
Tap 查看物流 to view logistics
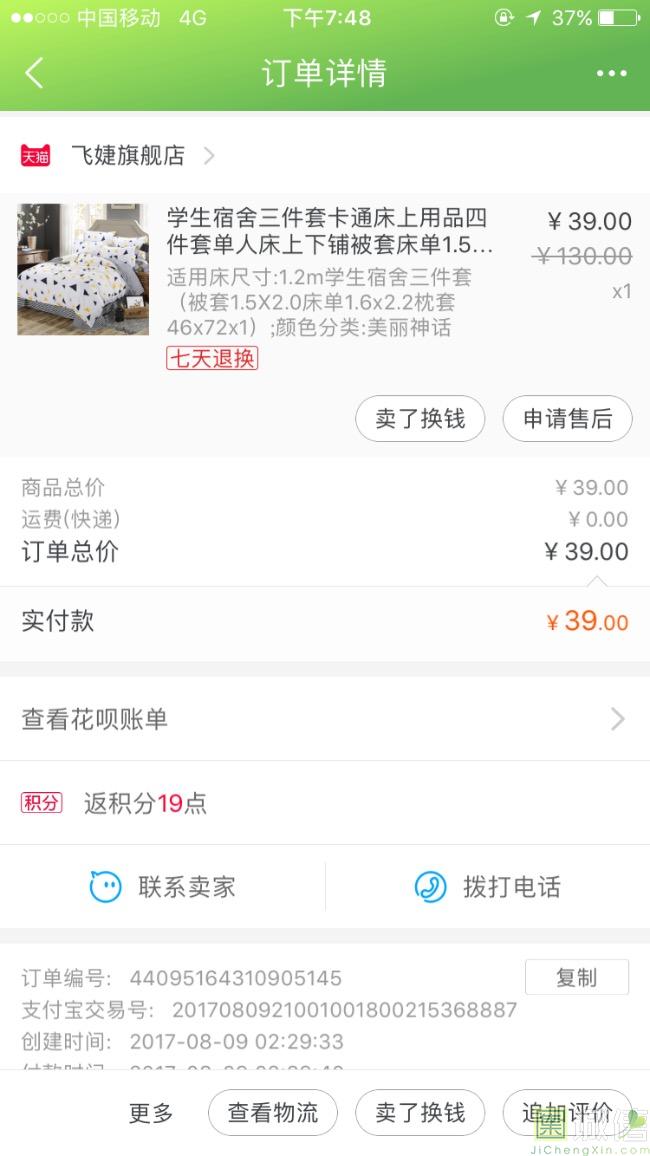pyautogui.click(x=273, y=1113)
